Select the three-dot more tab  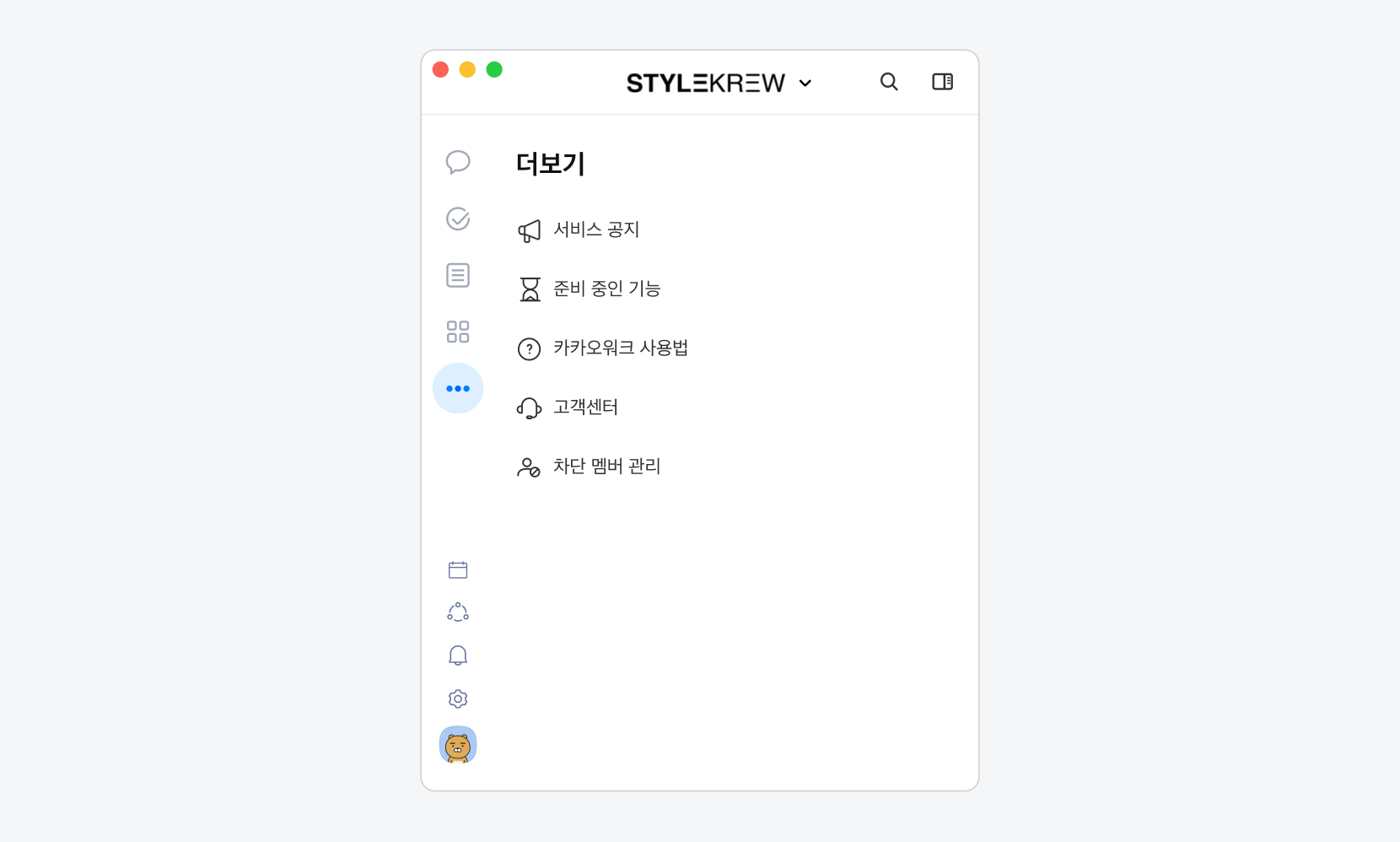(x=458, y=388)
